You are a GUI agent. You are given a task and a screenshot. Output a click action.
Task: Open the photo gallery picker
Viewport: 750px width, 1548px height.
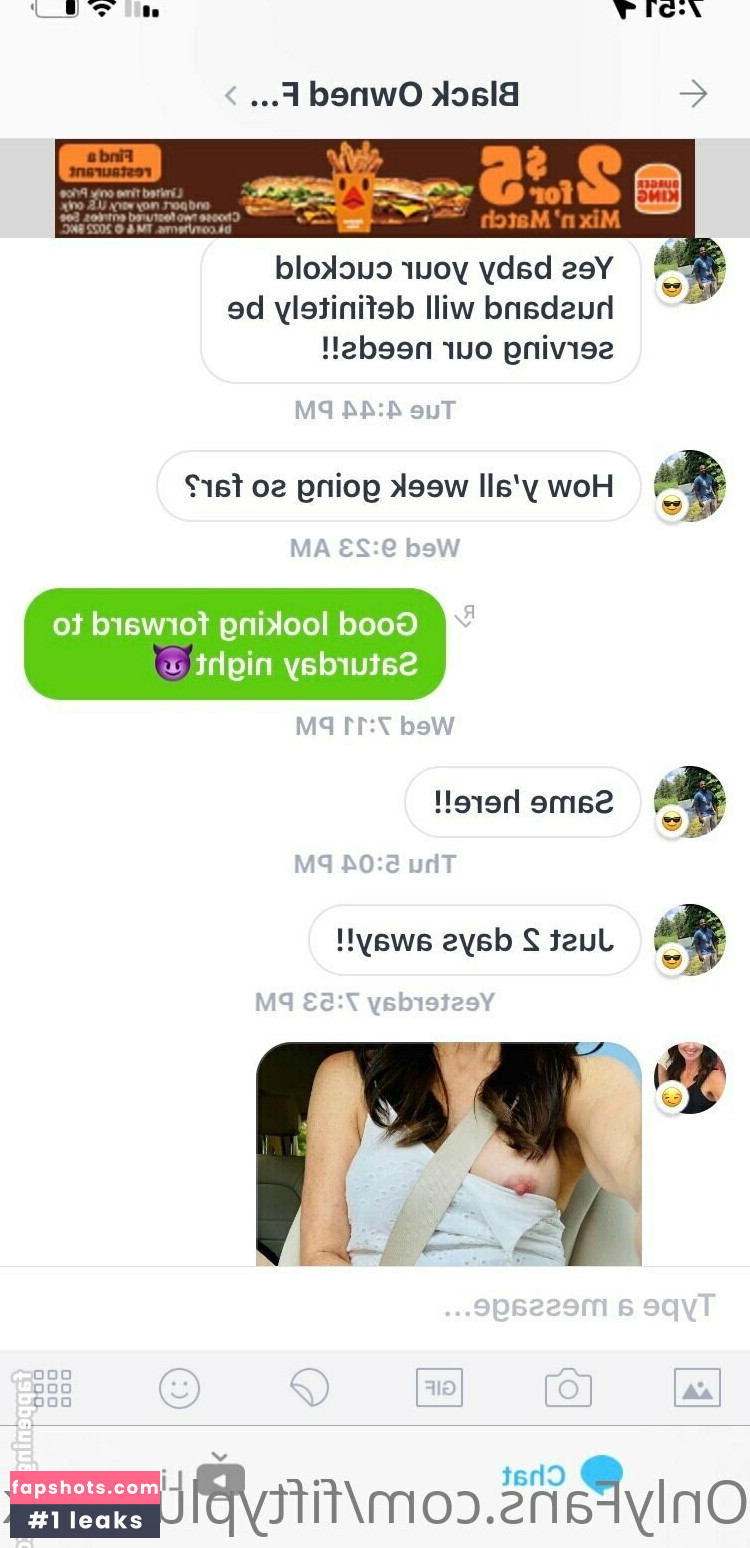click(697, 1388)
